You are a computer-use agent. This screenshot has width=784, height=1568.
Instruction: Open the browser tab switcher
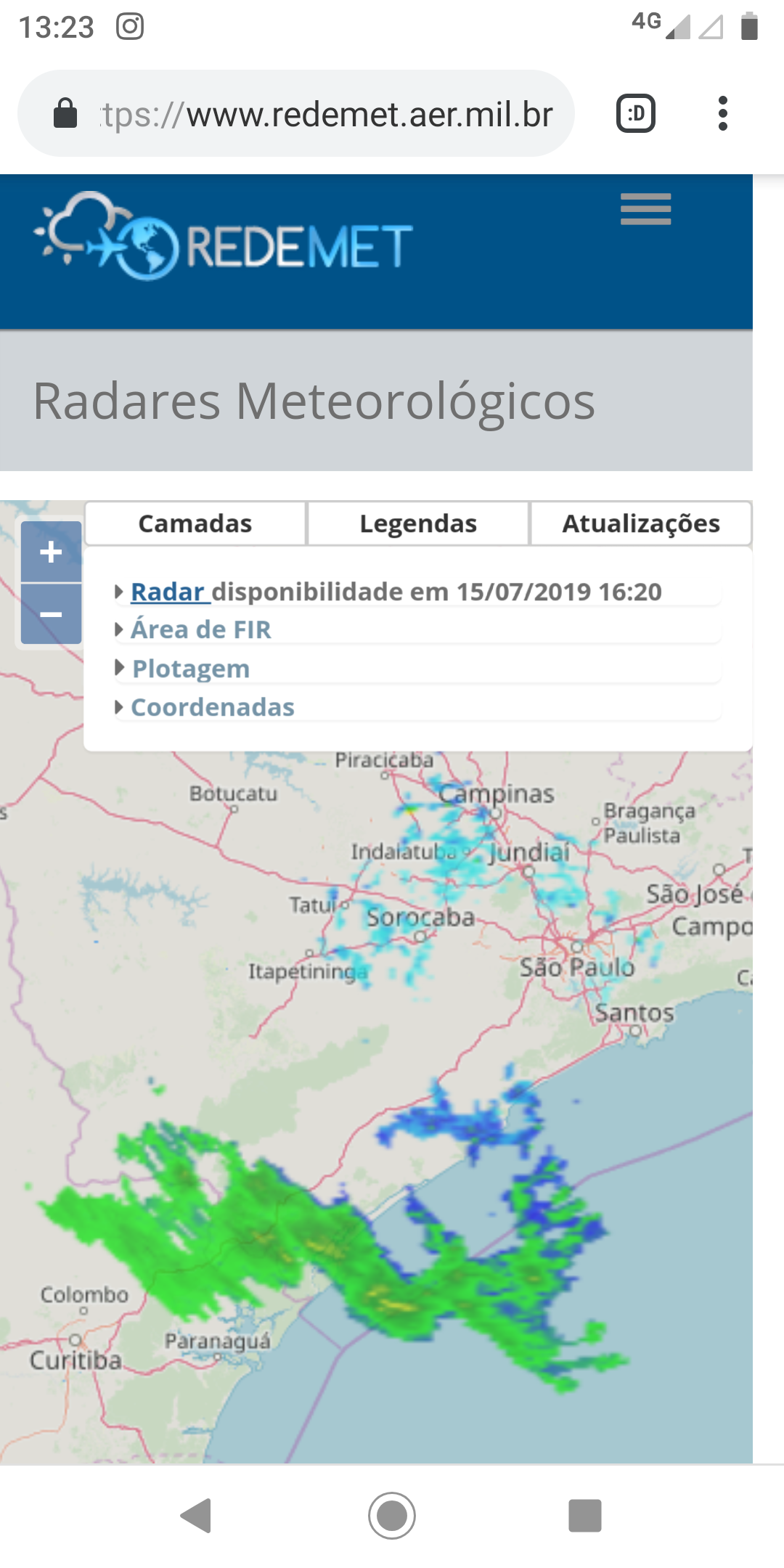click(x=636, y=113)
